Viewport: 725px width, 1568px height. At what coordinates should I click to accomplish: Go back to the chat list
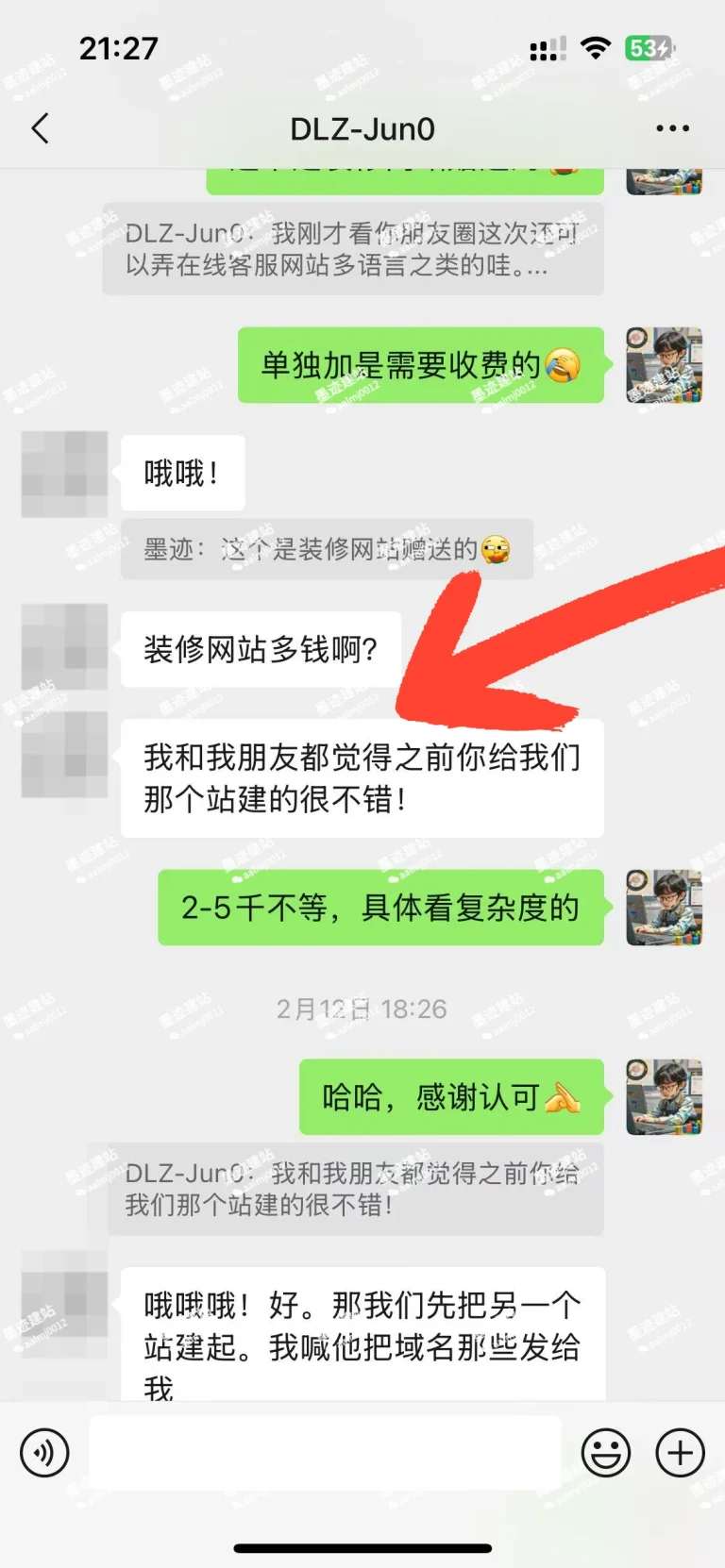coord(40,128)
